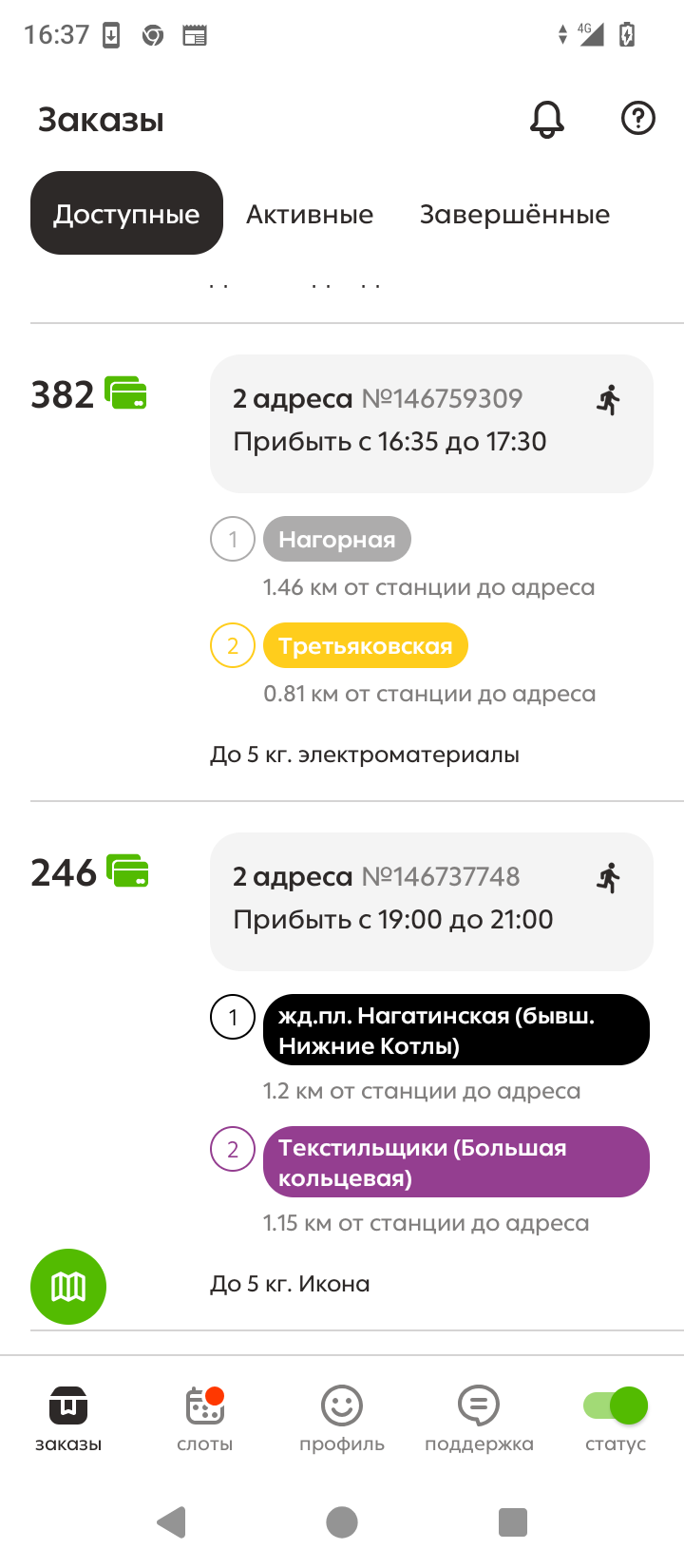Open order №146759309 for 382

click(431, 423)
